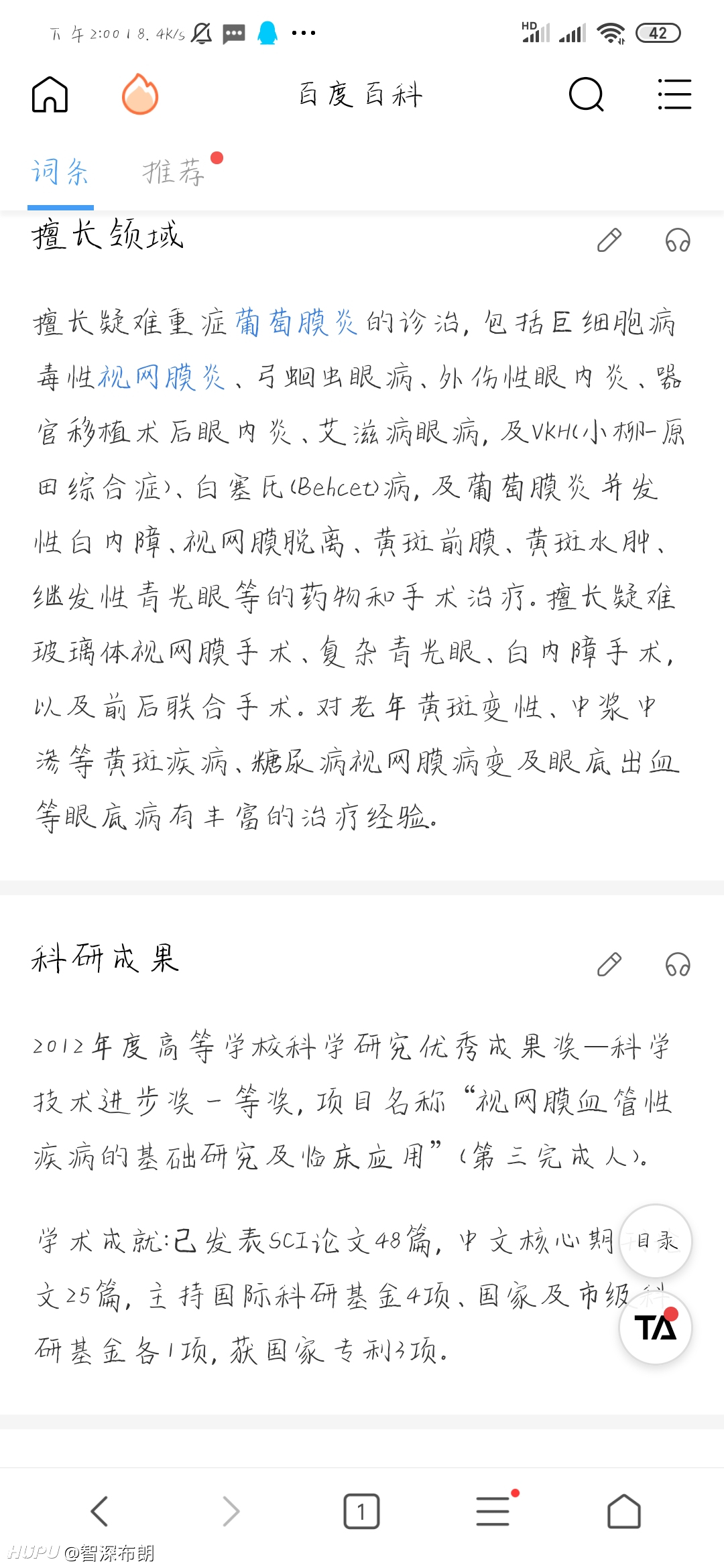Open the list menu icon at top right
The image size is (724, 1568).
674,94
